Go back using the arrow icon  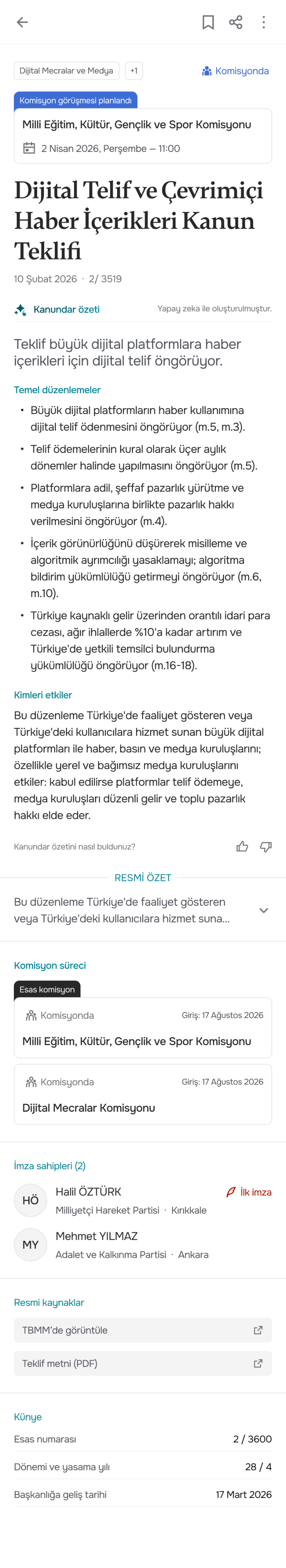pyautogui.click(x=23, y=23)
